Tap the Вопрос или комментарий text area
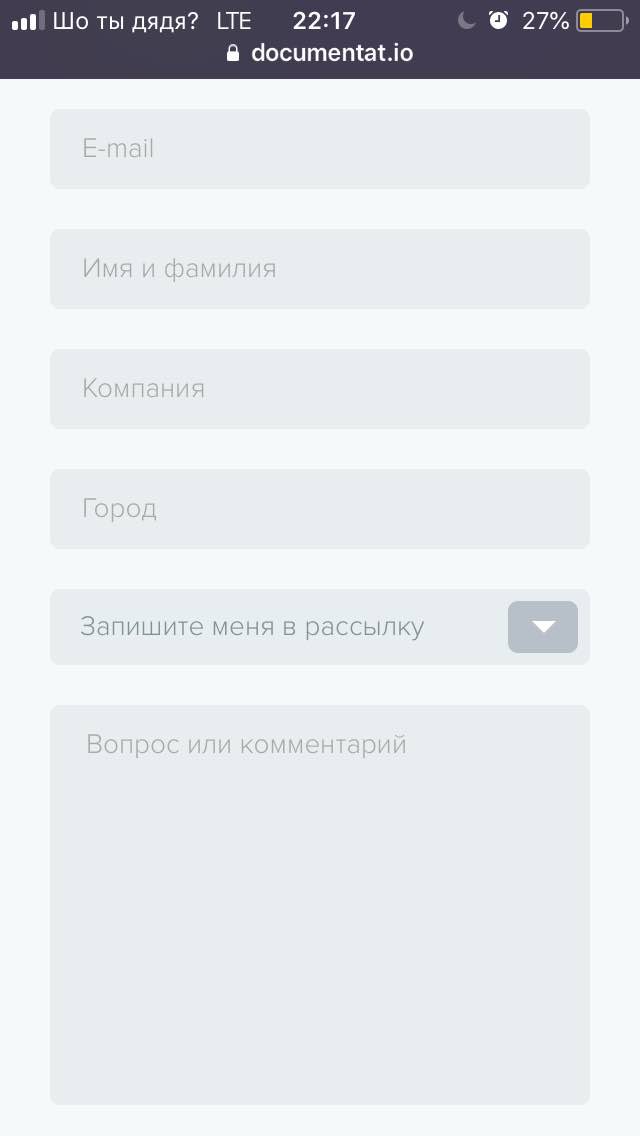 point(320,904)
